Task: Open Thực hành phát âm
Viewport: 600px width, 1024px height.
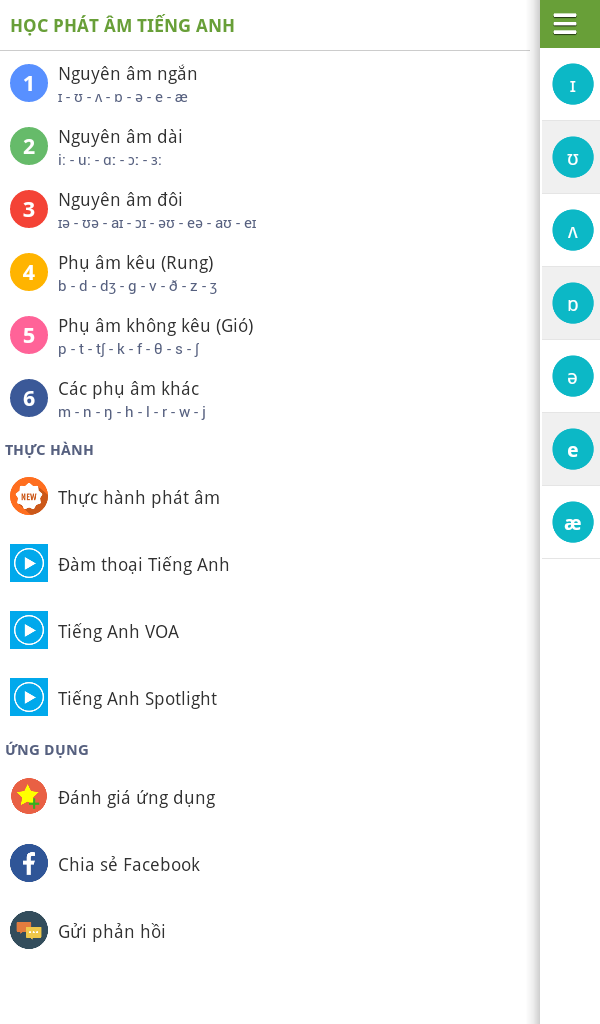Action: coord(265,496)
